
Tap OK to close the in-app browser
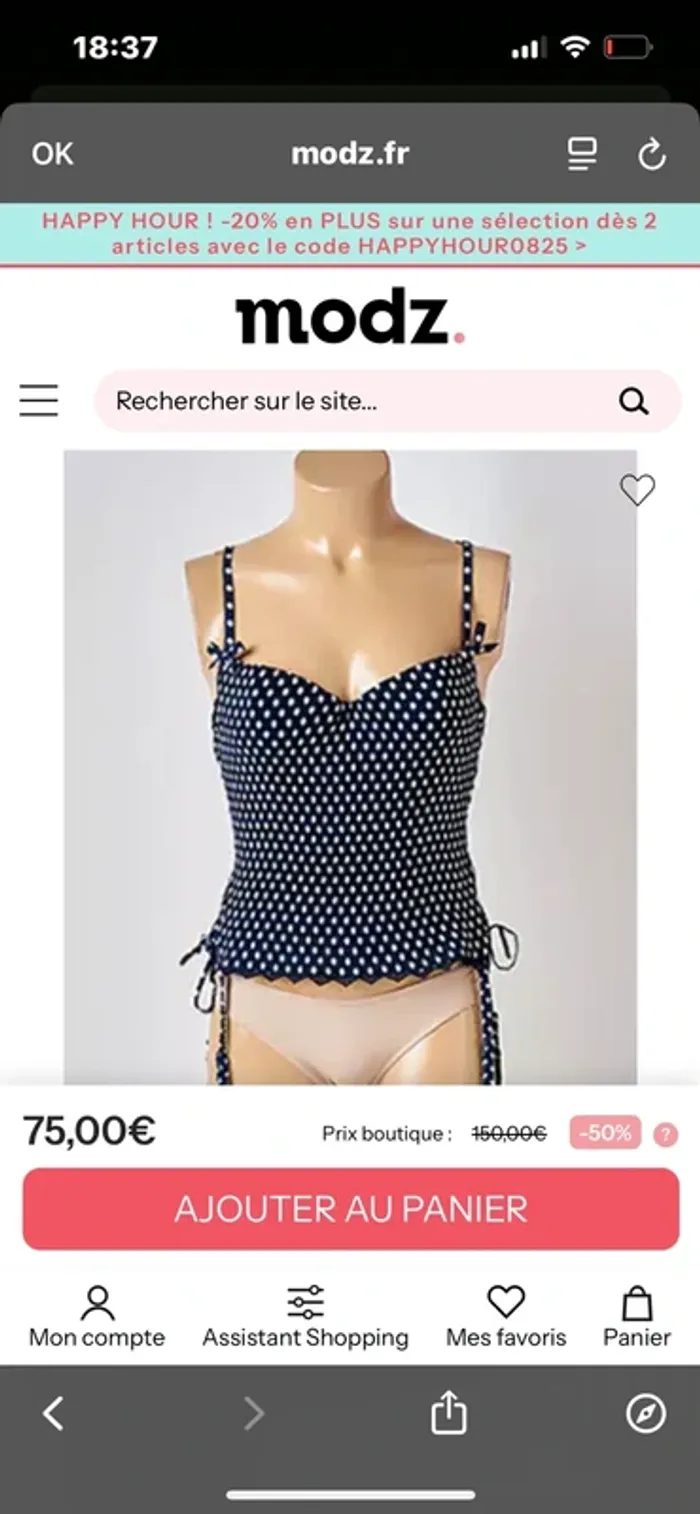(x=52, y=154)
